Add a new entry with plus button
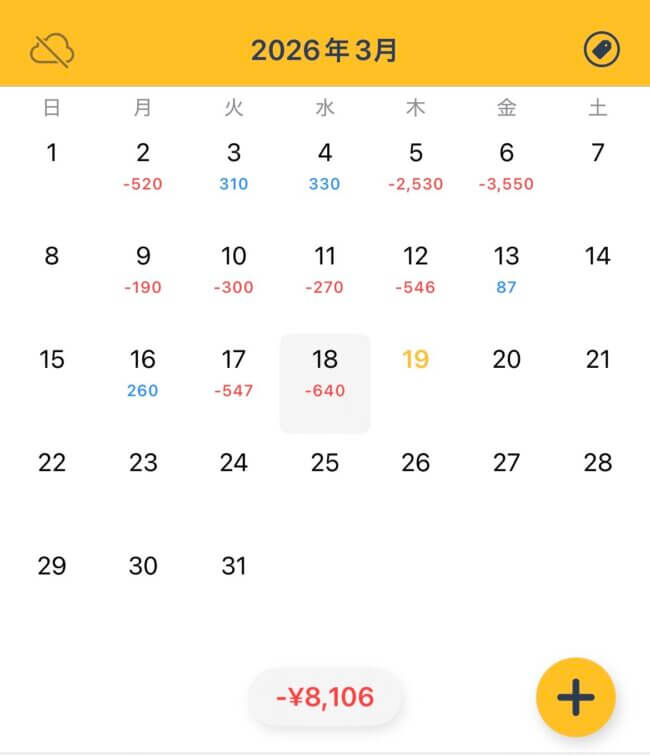 click(575, 697)
